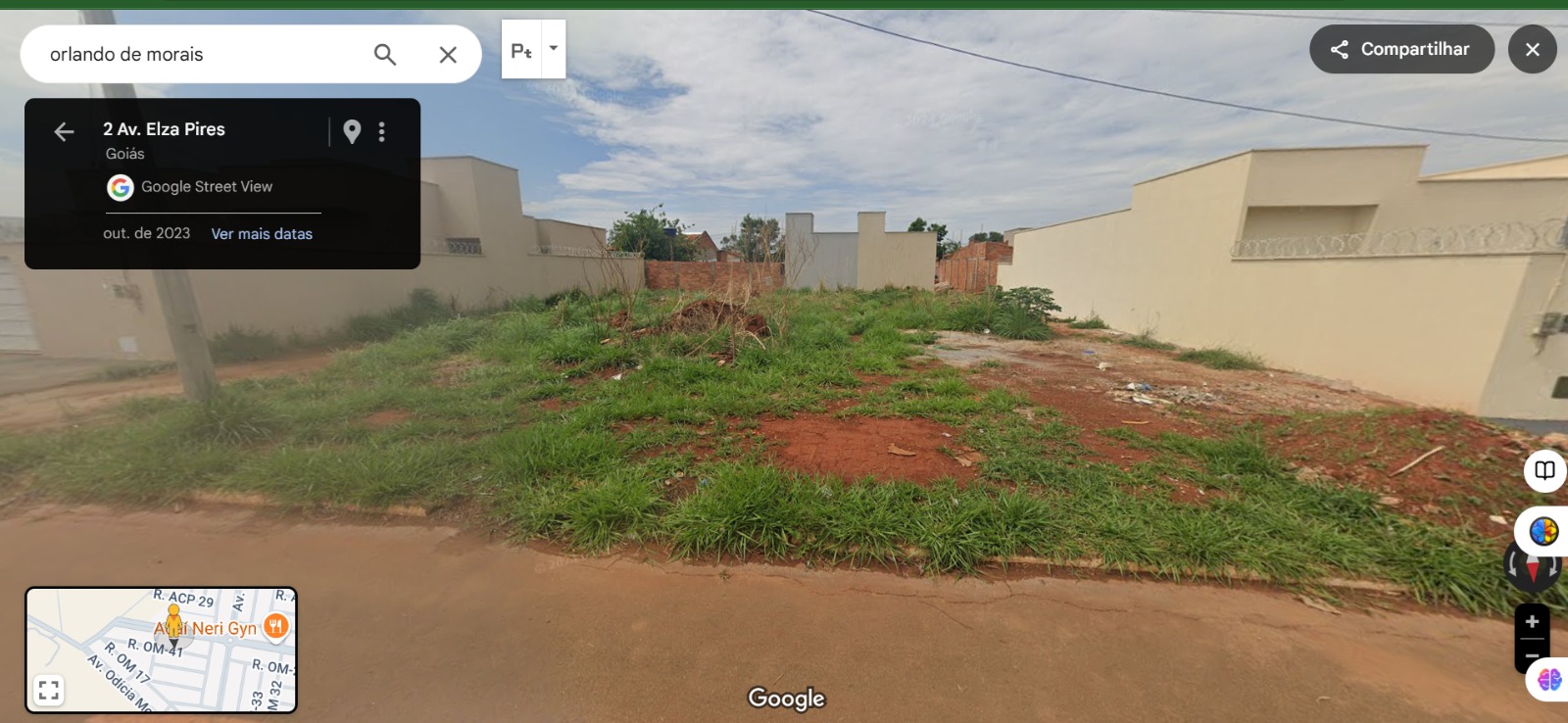This screenshot has width=1568, height=723.
Task: Open the language dropdown arrow
Action: click(554, 48)
